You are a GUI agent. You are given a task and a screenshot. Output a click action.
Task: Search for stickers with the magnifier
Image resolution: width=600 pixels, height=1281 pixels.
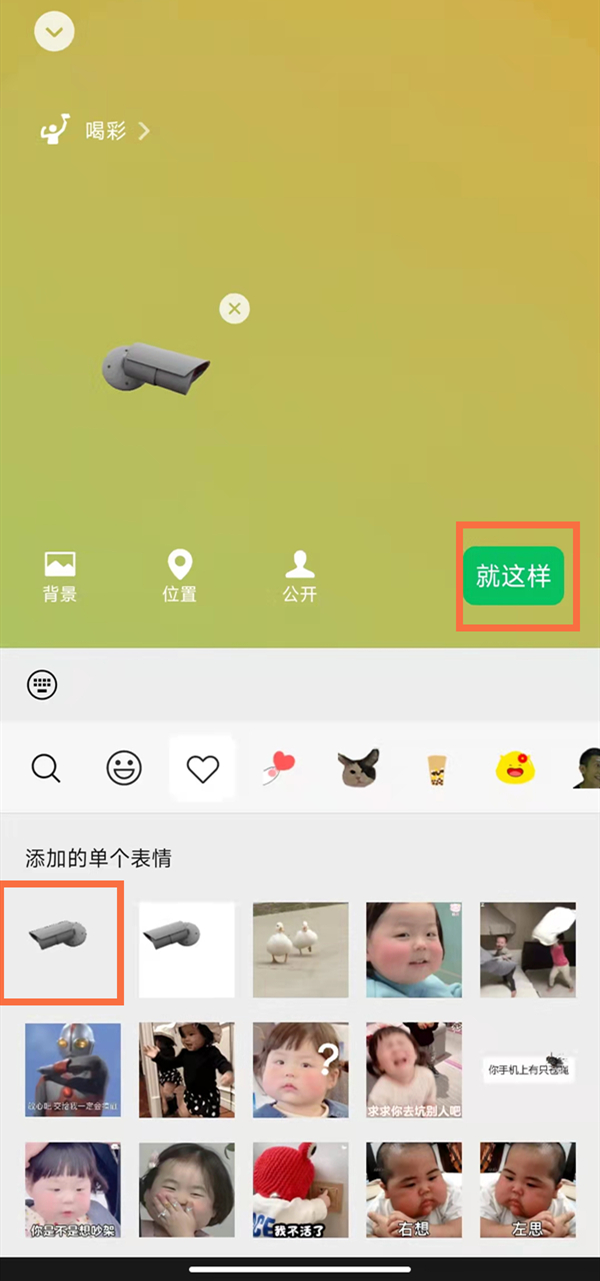(46, 768)
